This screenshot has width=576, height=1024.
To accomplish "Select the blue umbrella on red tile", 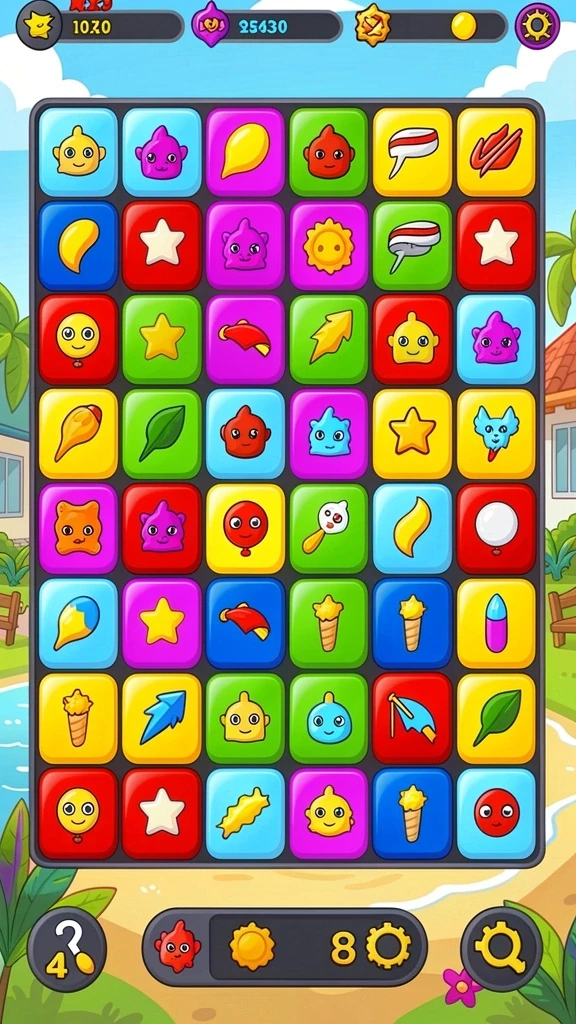I will pos(412,718).
